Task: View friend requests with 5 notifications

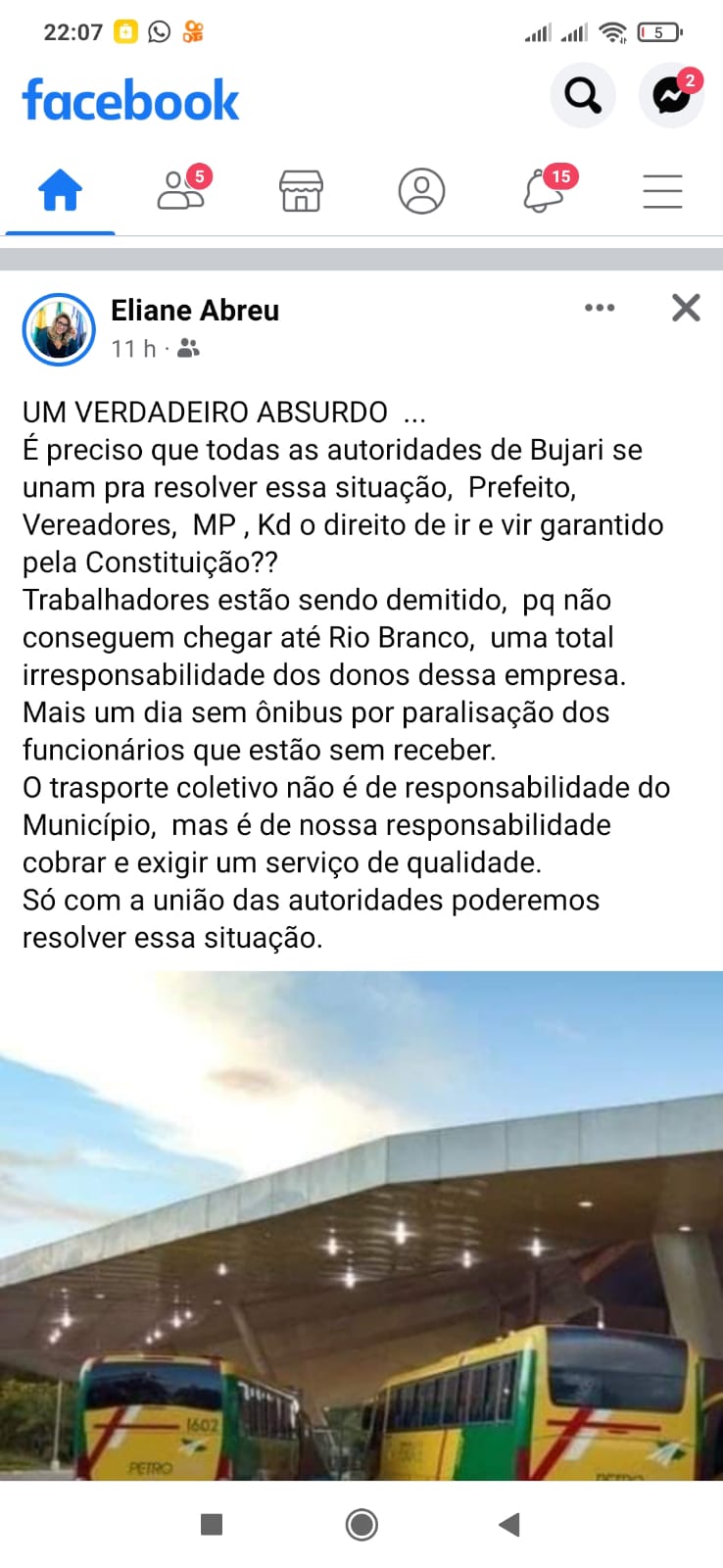Action: [x=180, y=191]
